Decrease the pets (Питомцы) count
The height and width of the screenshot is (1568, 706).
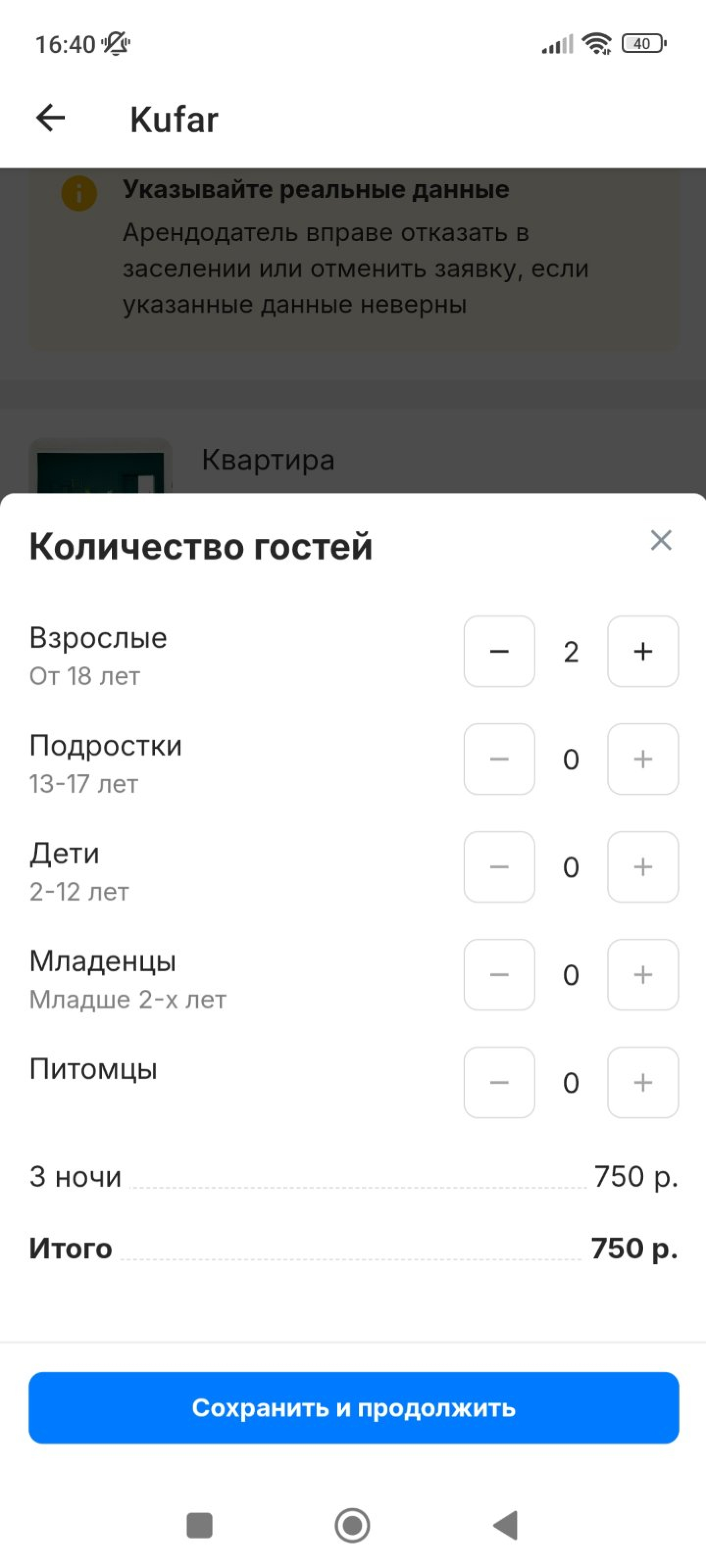[499, 1082]
